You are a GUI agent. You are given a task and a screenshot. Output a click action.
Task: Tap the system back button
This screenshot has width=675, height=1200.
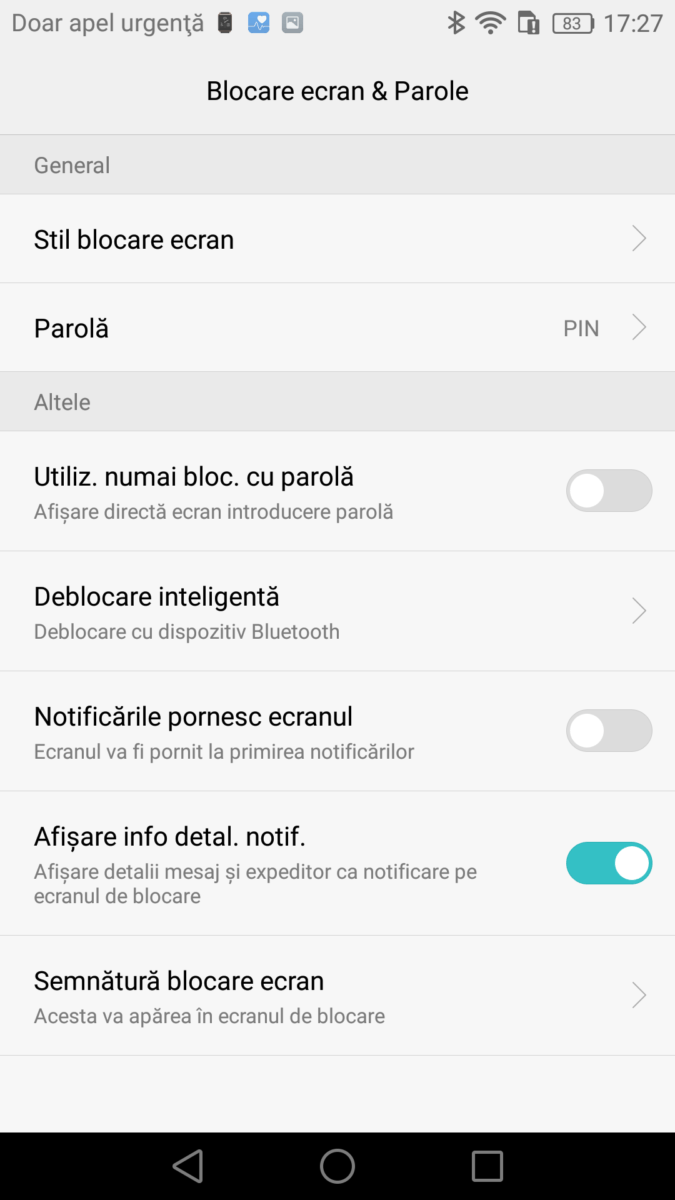pos(188,1166)
